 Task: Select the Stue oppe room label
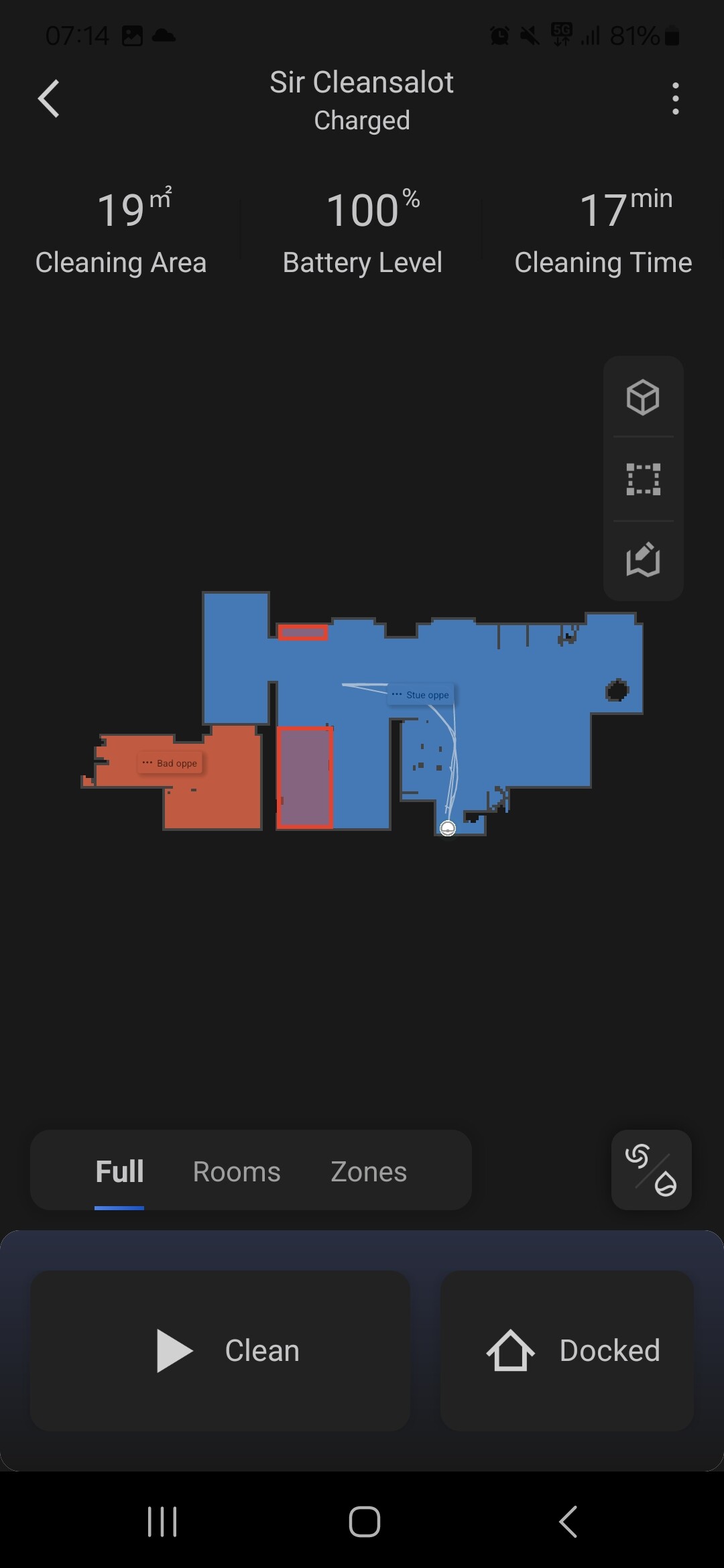421,695
